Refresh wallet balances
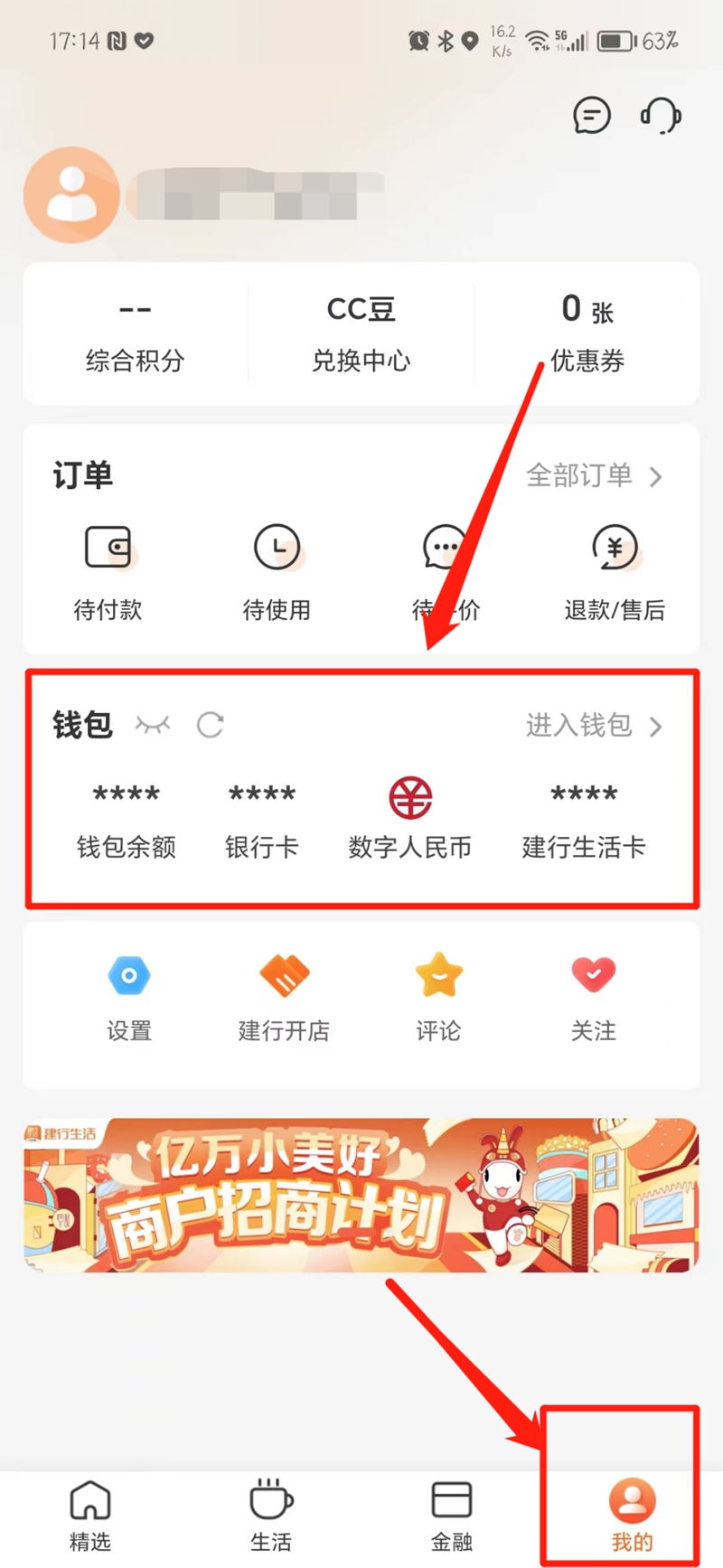The image size is (723, 1568). tap(210, 725)
